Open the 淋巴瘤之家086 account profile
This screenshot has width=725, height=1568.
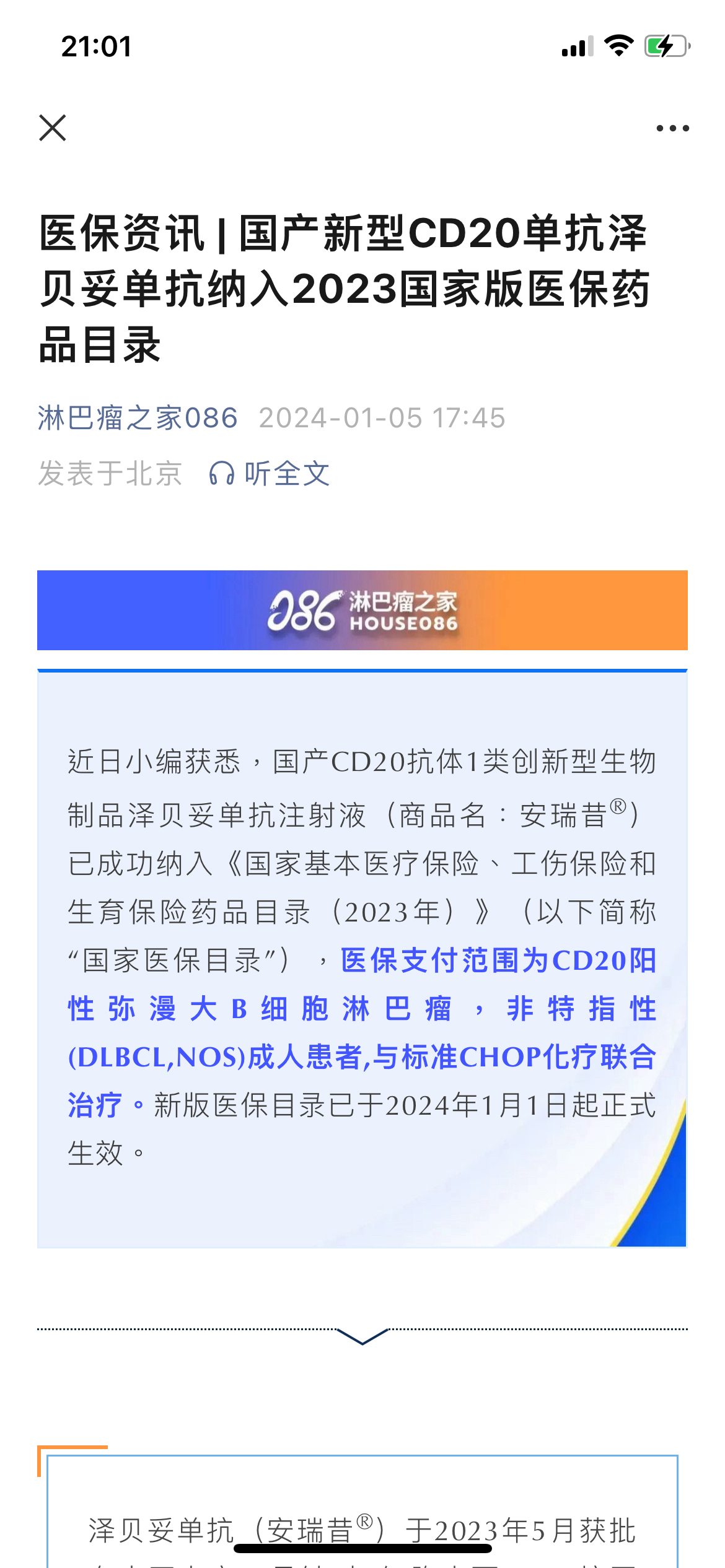(x=138, y=418)
